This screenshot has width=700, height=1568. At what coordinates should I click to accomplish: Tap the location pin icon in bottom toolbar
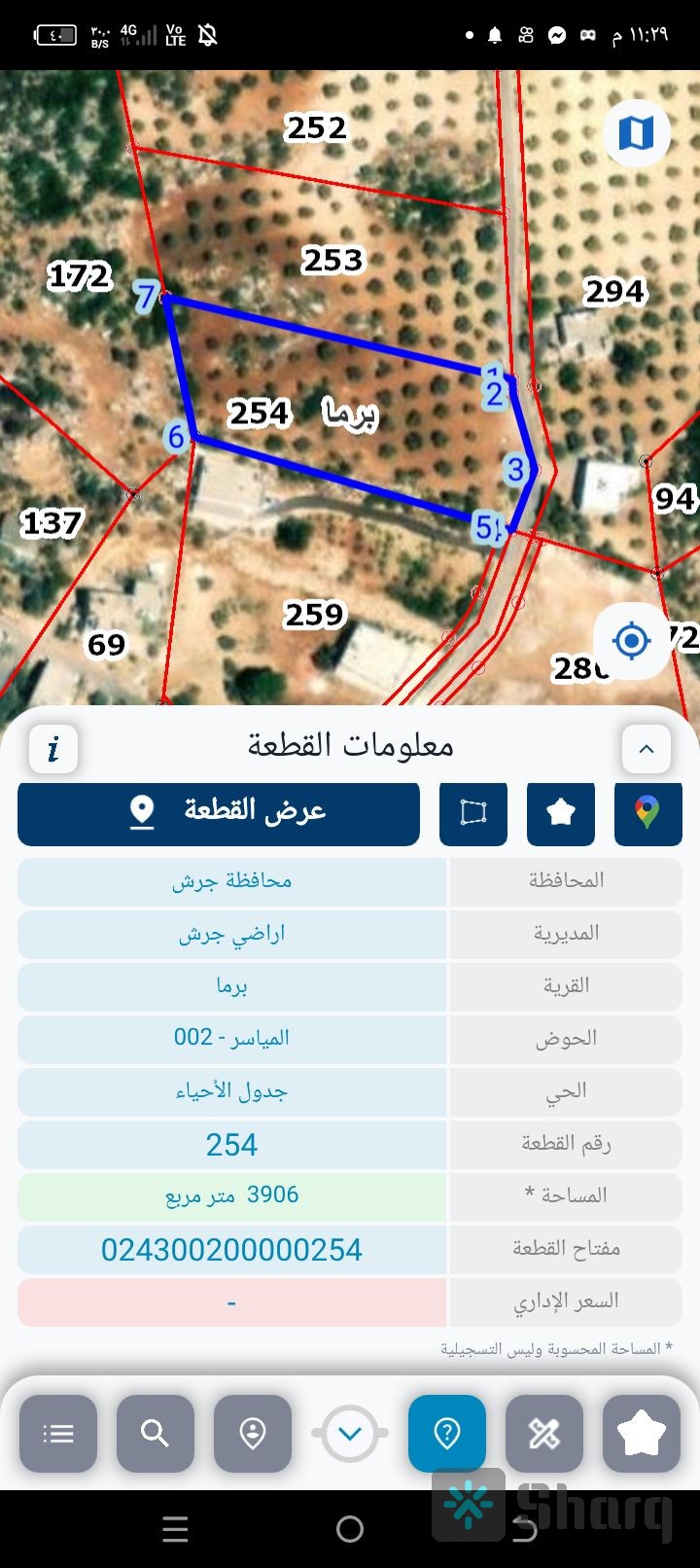(253, 1433)
